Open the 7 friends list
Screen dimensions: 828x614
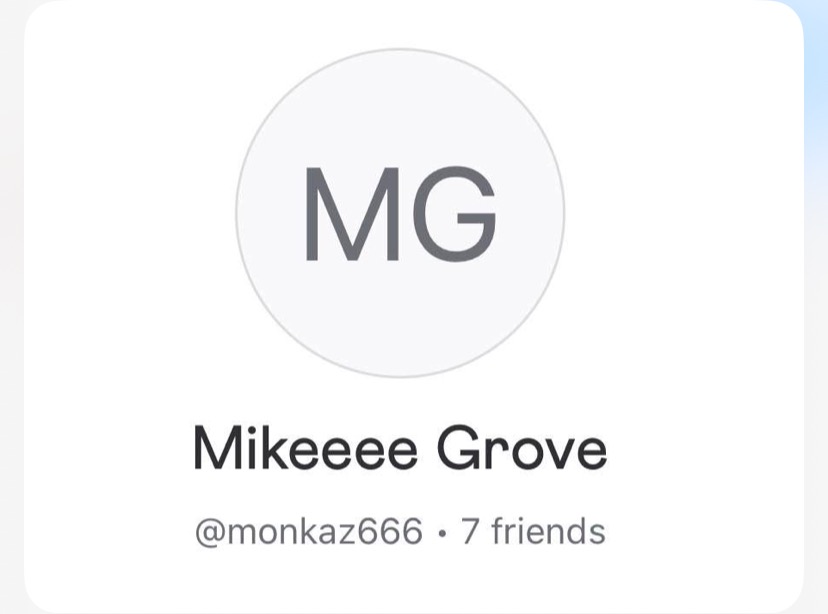[x=533, y=531]
